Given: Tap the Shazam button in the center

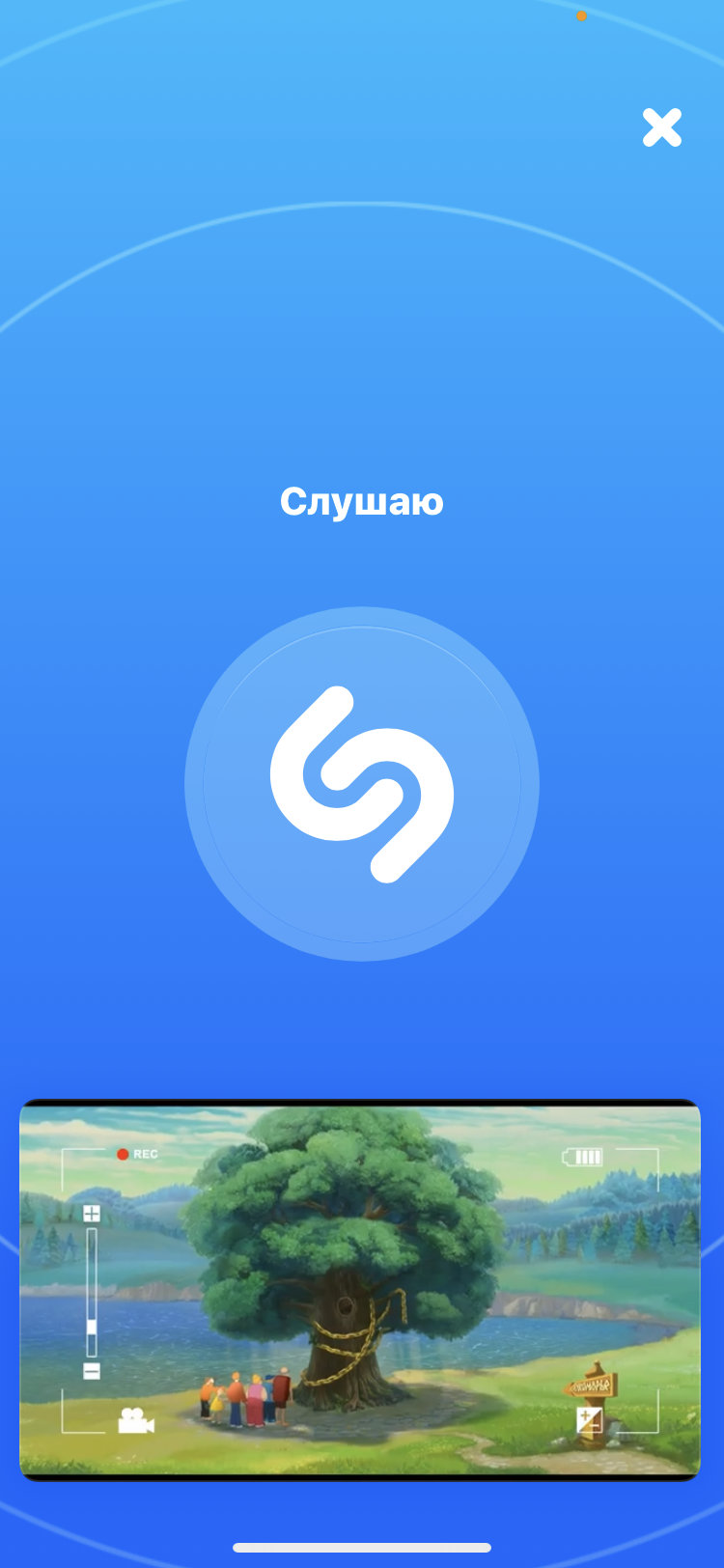Looking at the screenshot, I should coord(362,784).
